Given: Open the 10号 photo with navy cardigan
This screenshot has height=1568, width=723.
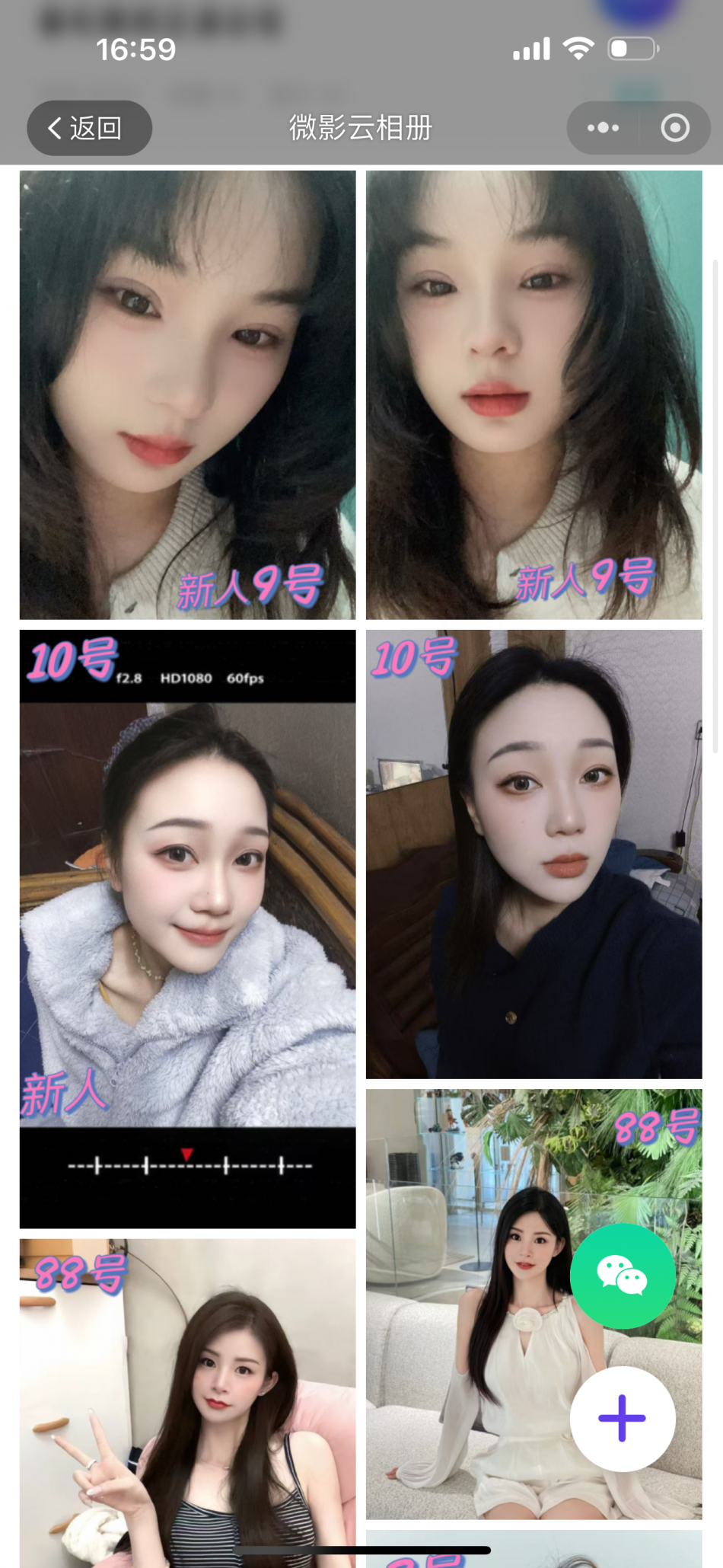Looking at the screenshot, I should coord(533,854).
